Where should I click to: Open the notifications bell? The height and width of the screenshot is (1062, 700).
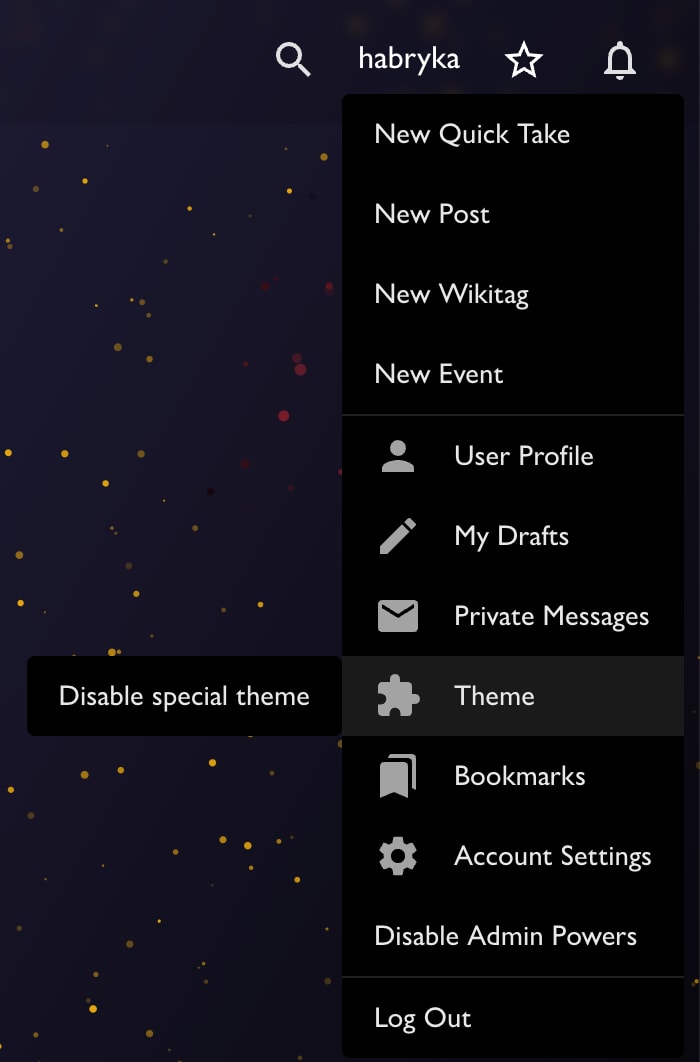(x=620, y=61)
